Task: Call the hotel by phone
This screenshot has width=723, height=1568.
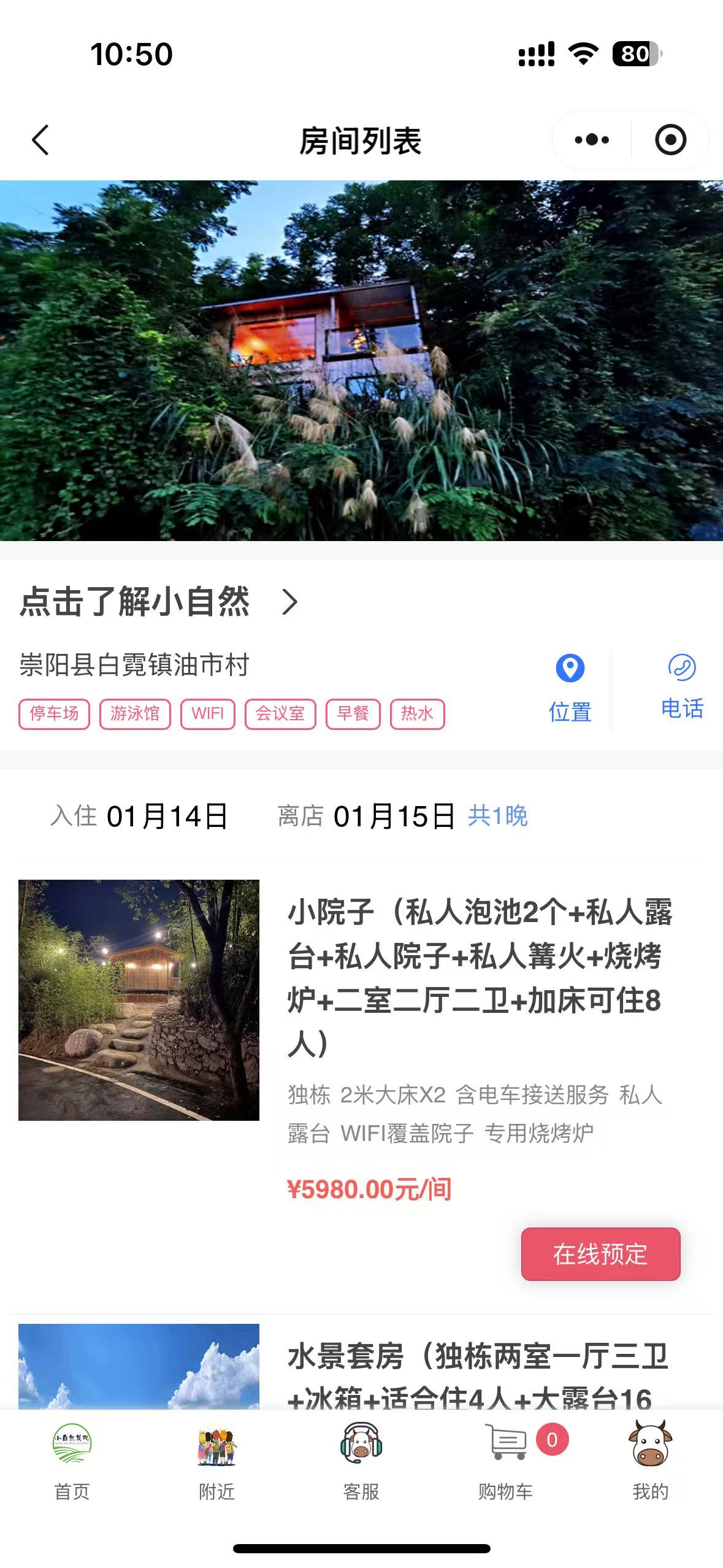Action: [681, 687]
